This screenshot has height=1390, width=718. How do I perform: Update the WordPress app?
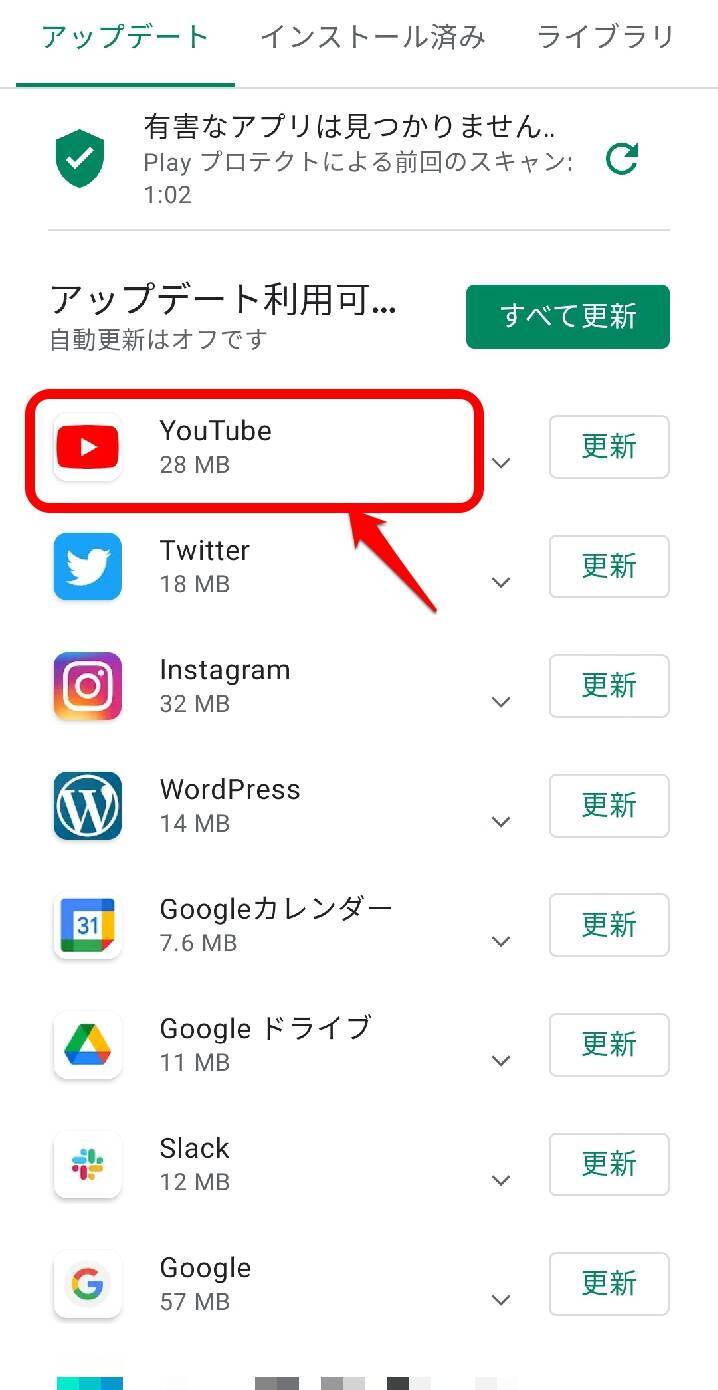coord(608,805)
